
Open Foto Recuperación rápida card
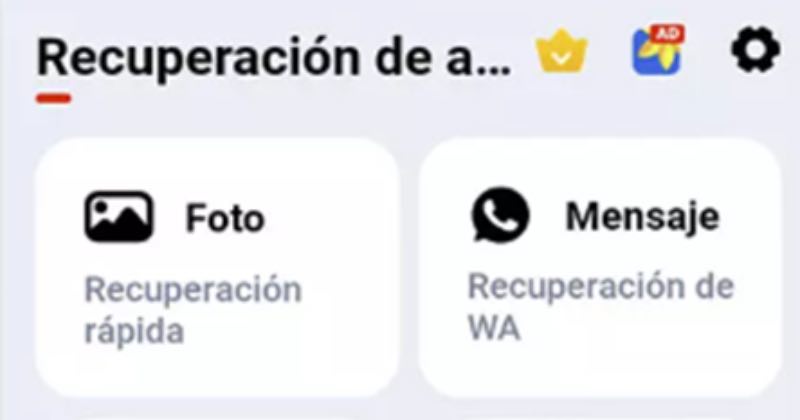[x=217, y=267]
